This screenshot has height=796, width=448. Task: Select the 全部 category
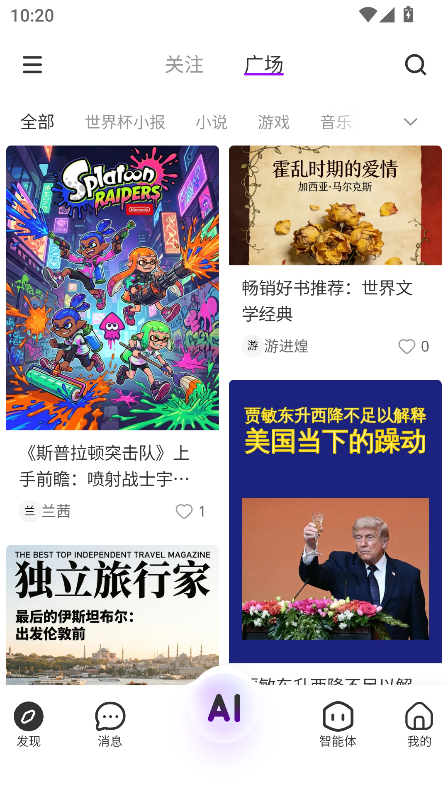37,122
